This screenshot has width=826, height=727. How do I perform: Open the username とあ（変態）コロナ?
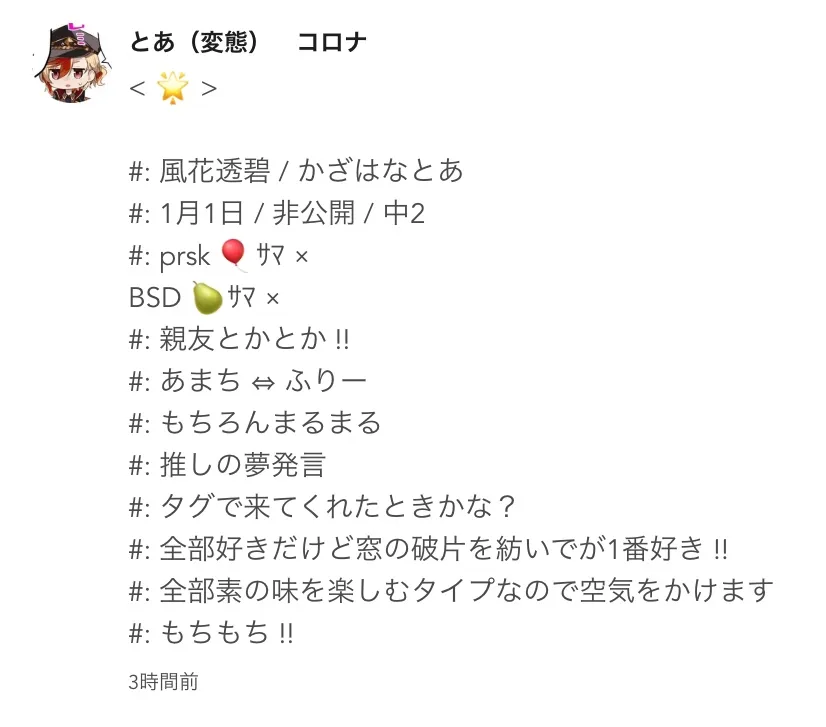point(248,43)
